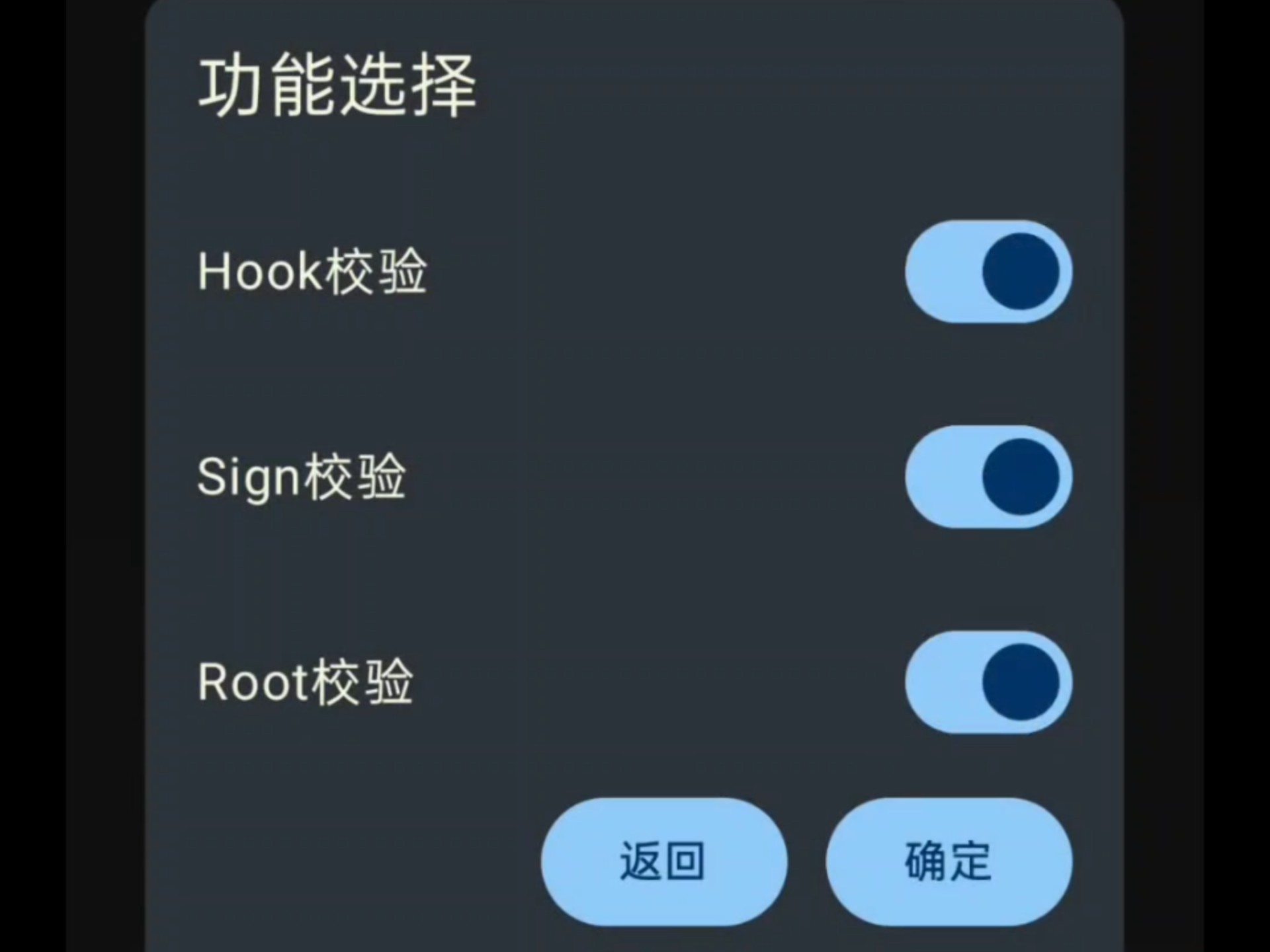The height and width of the screenshot is (952, 1270).
Task: Disable the Sign校验 toggle
Action: pos(988,477)
